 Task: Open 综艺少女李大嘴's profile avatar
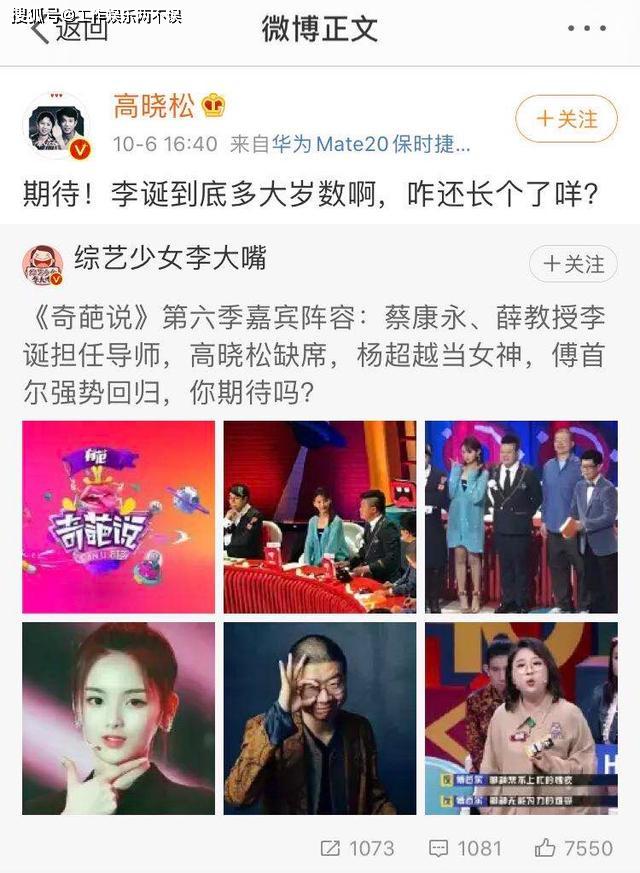coord(43,266)
